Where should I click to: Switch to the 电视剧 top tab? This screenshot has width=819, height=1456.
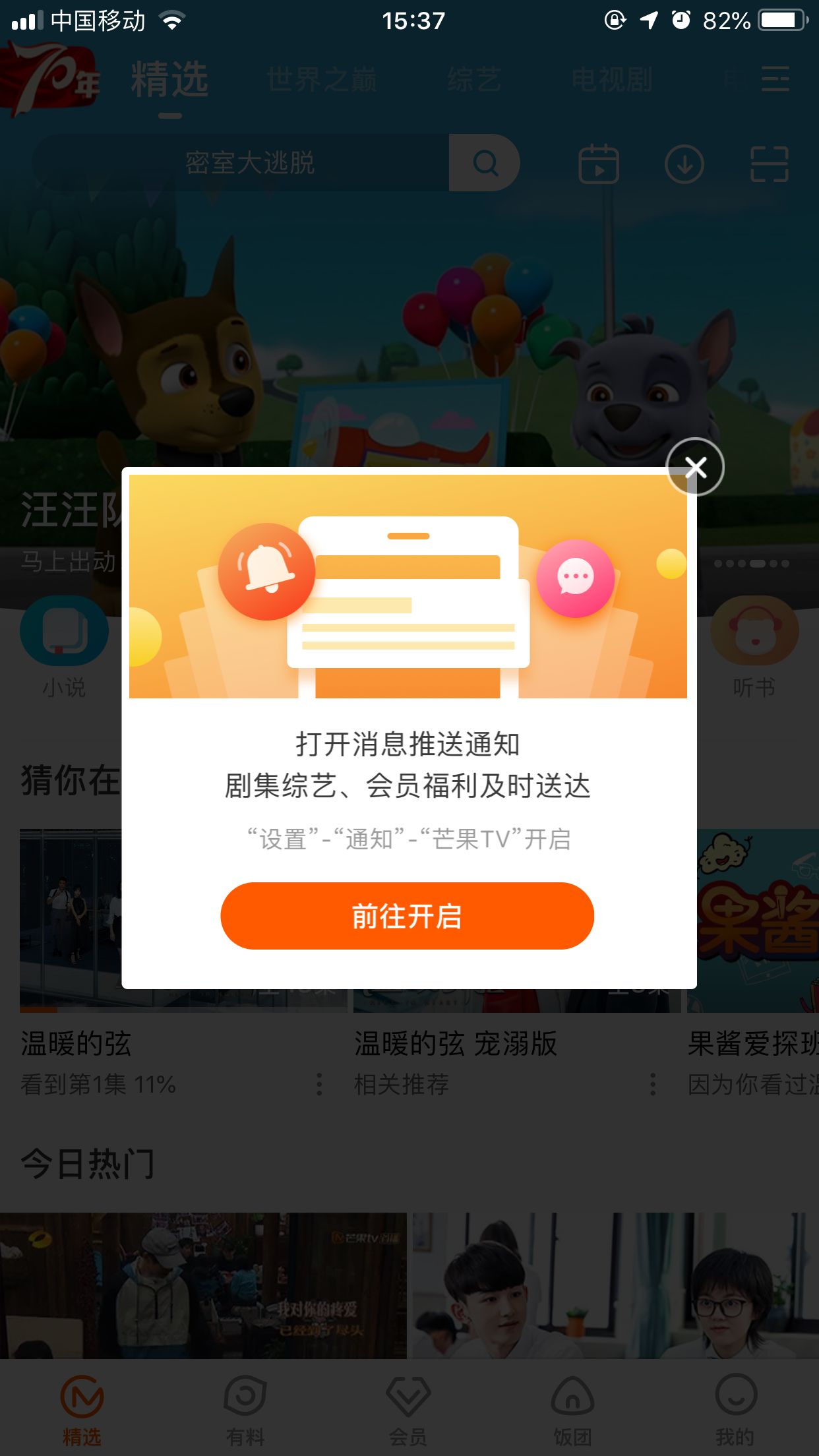coord(612,80)
